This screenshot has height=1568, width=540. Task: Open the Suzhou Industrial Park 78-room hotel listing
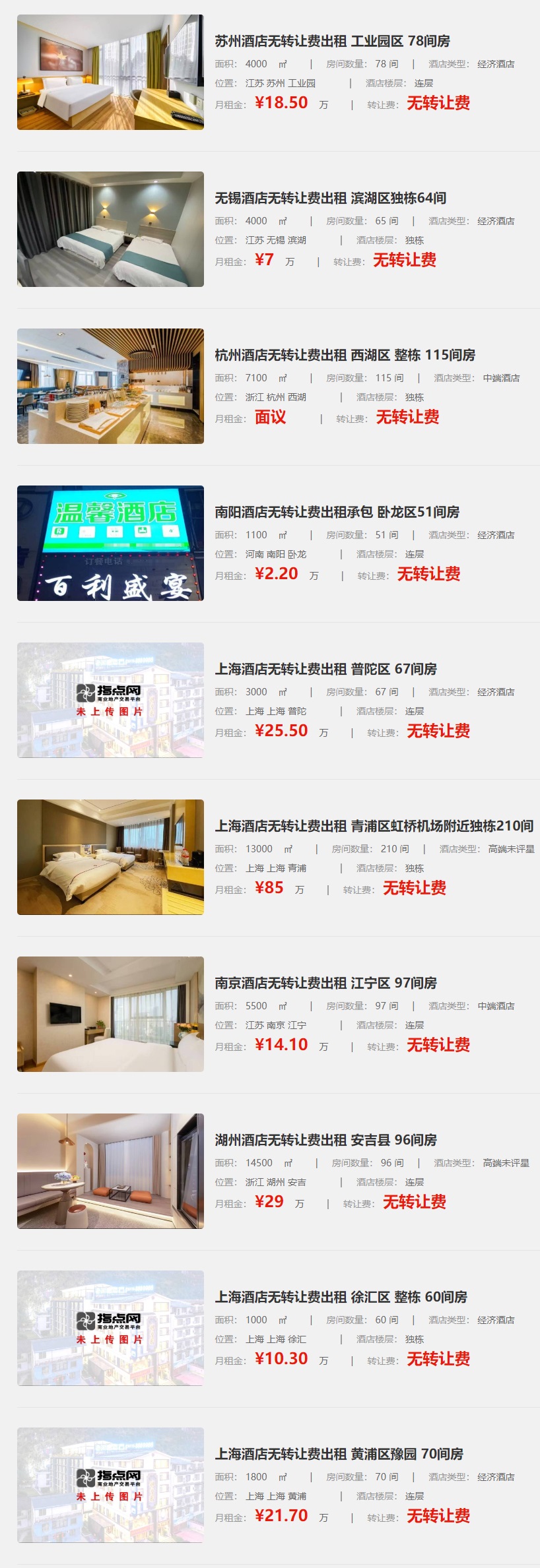coord(332,41)
